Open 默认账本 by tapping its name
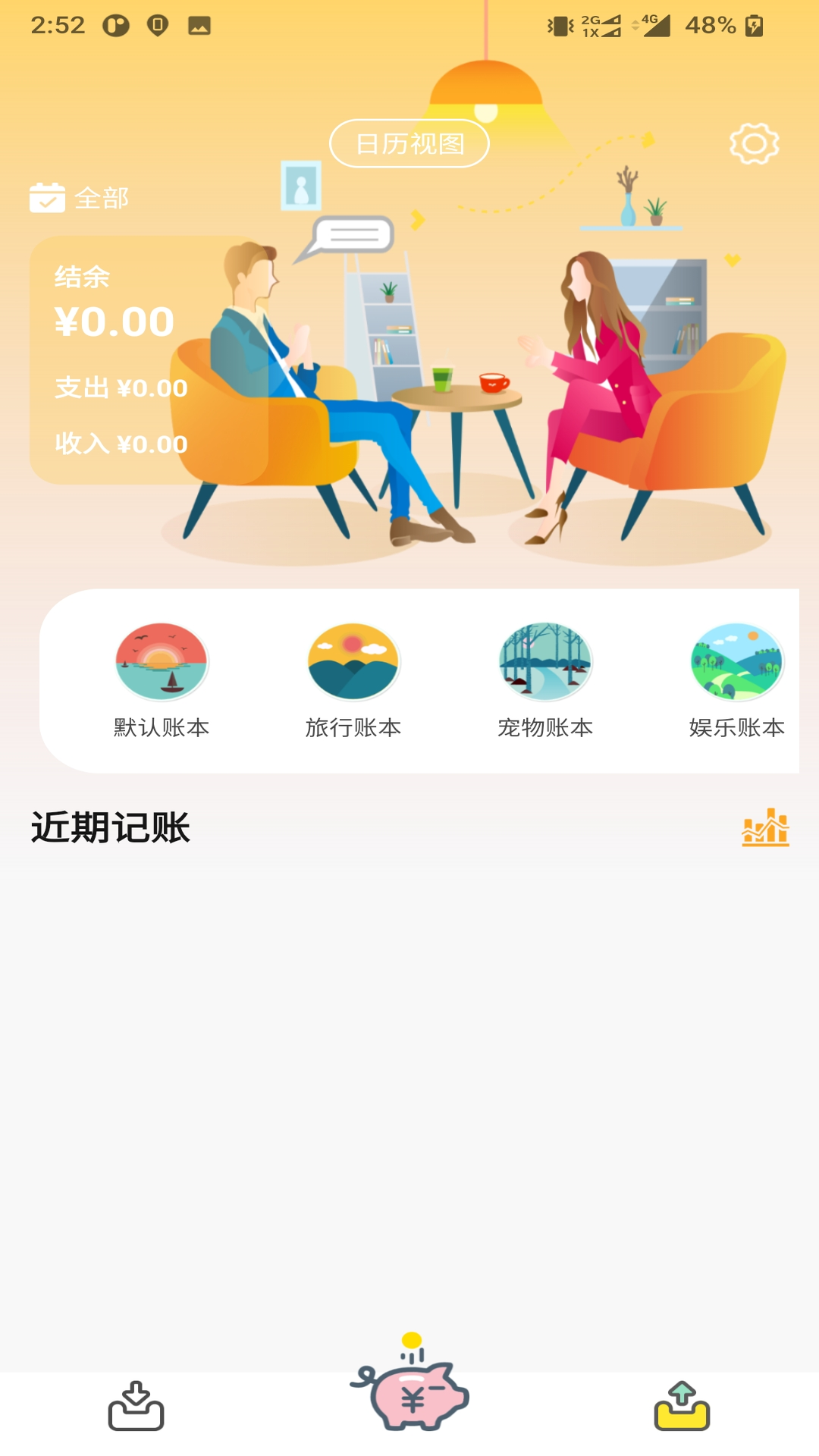The image size is (819, 1456). coord(162,727)
